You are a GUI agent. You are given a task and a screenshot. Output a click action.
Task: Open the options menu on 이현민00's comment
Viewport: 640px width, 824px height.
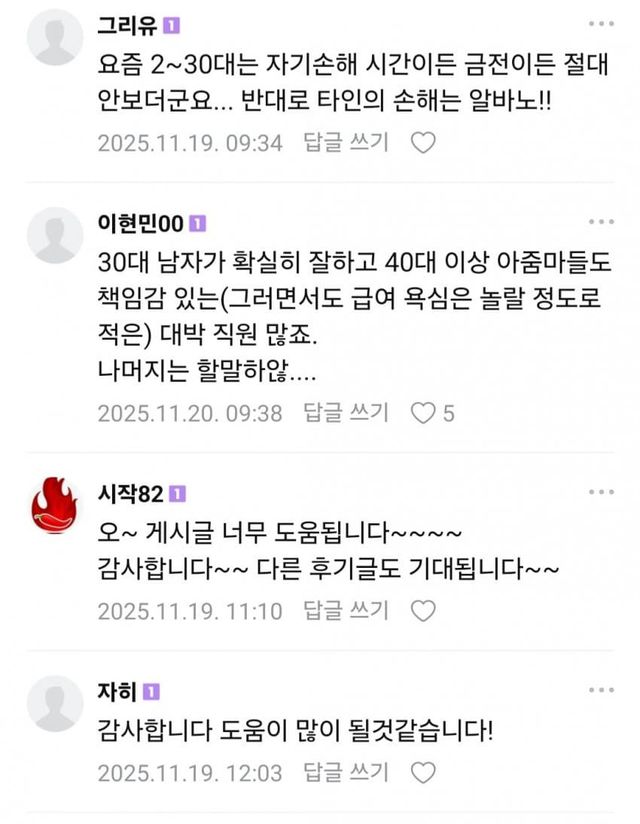(x=601, y=221)
